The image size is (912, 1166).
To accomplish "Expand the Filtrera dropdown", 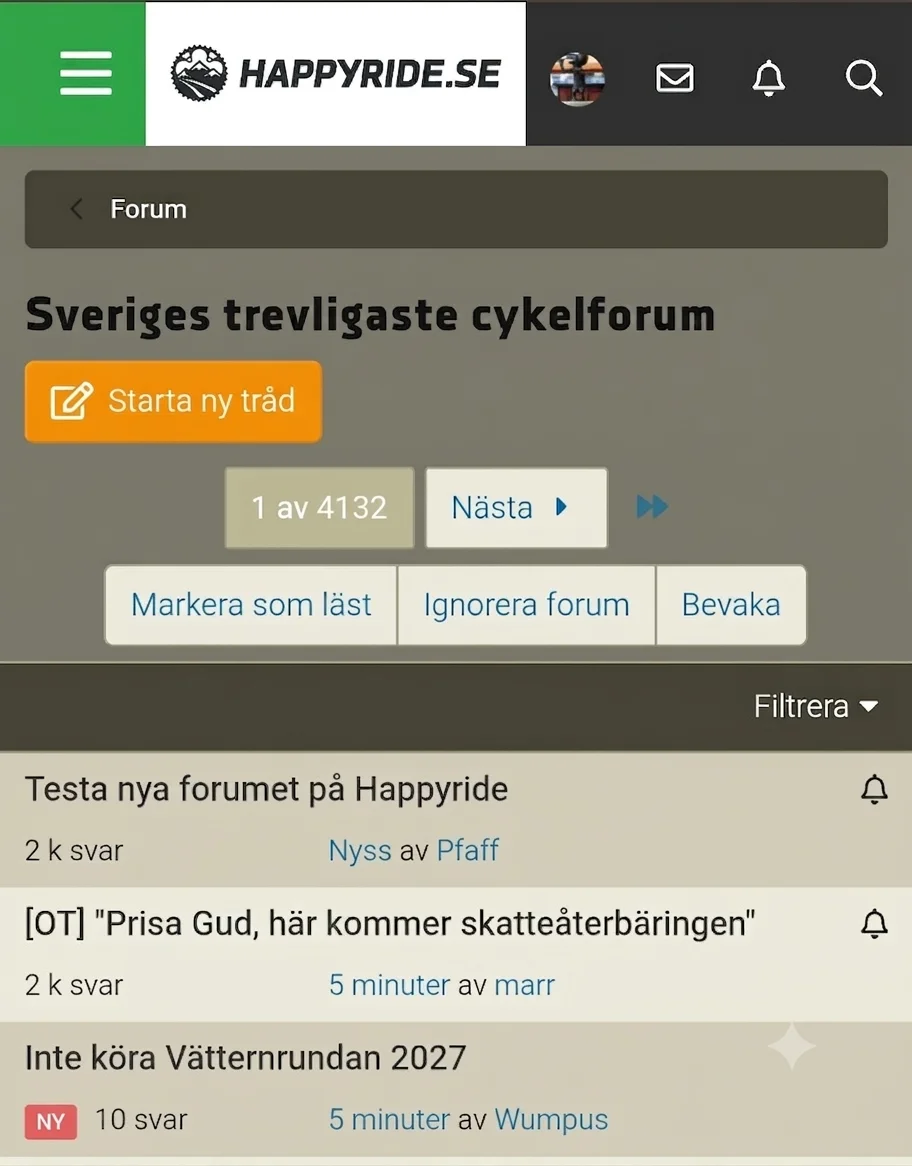I will point(816,706).
